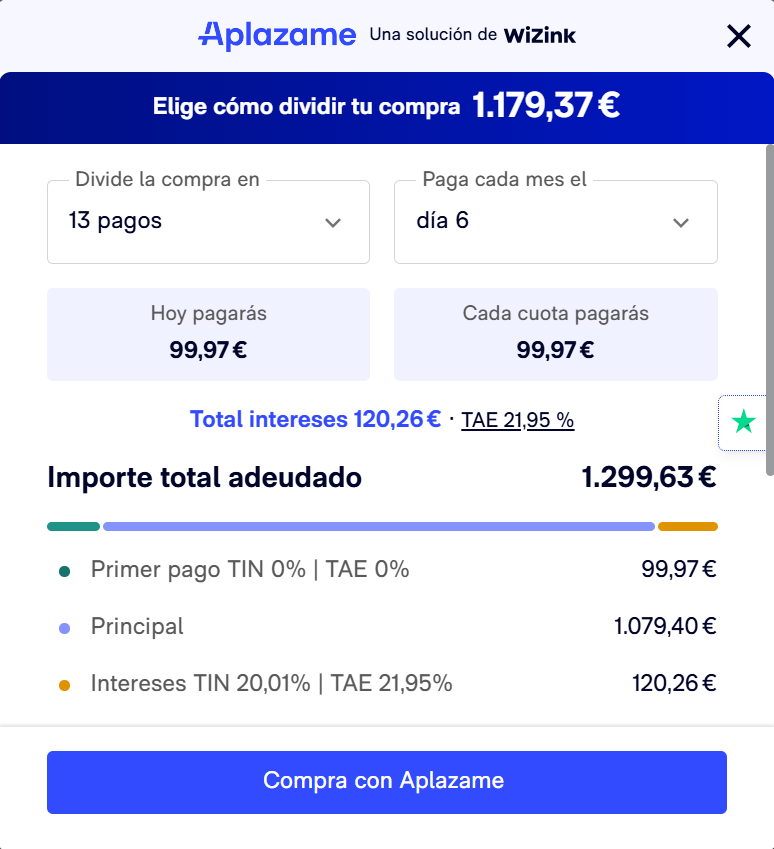
Task: Open the TAE 21,95 % link
Action: tap(517, 420)
